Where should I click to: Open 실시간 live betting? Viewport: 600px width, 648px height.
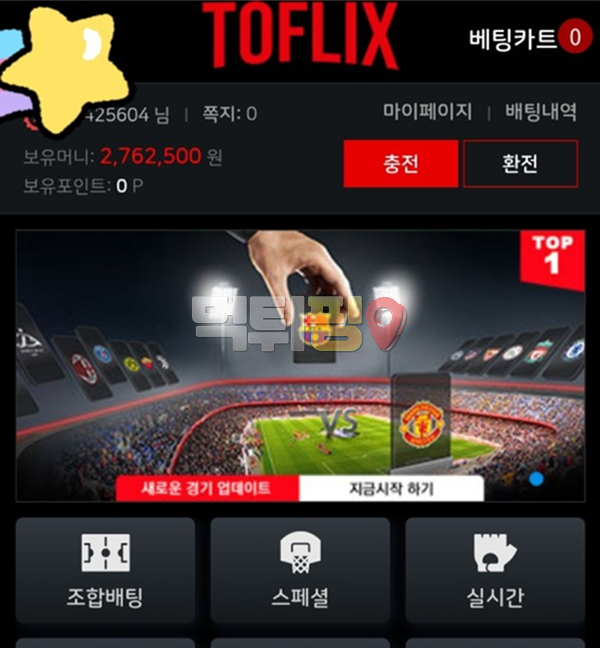[x=495, y=570]
